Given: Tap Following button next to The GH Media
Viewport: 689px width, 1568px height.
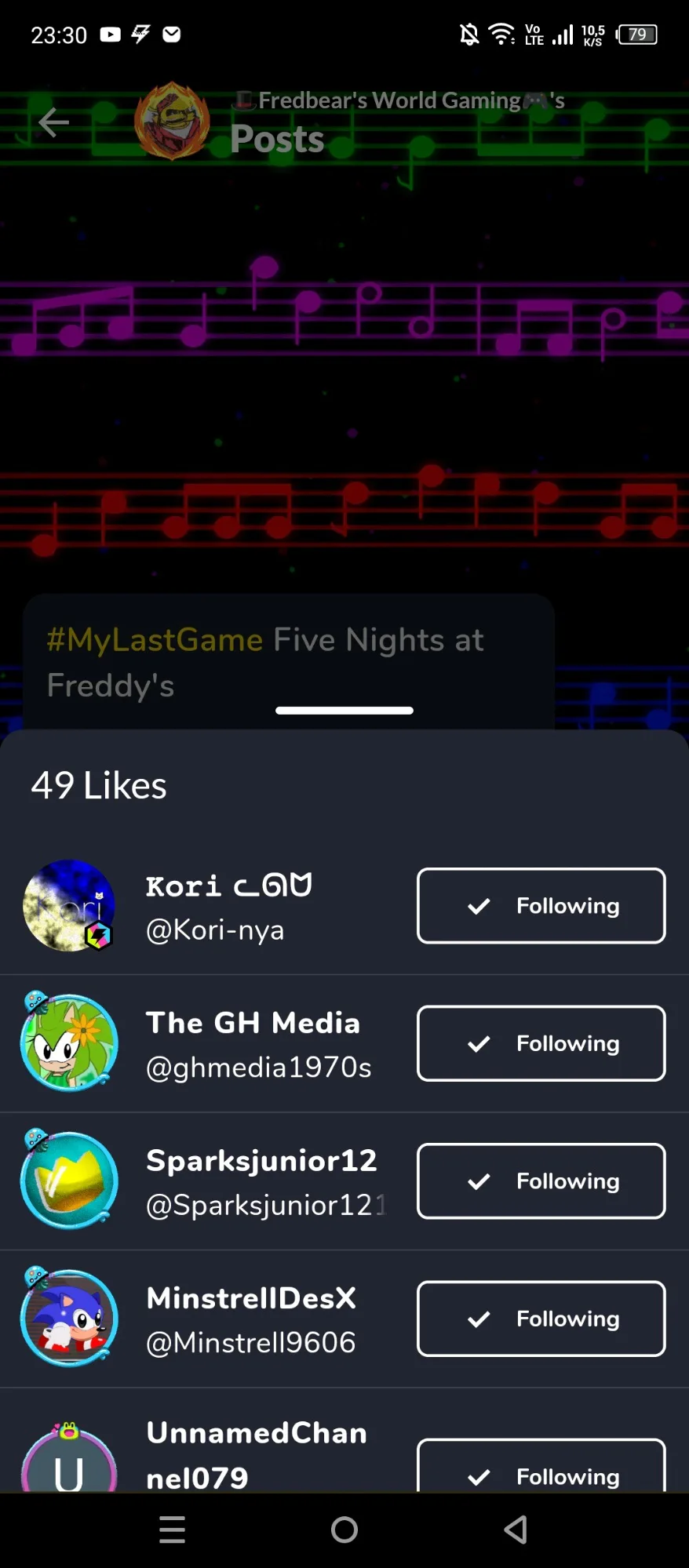Looking at the screenshot, I should coord(541,1043).
